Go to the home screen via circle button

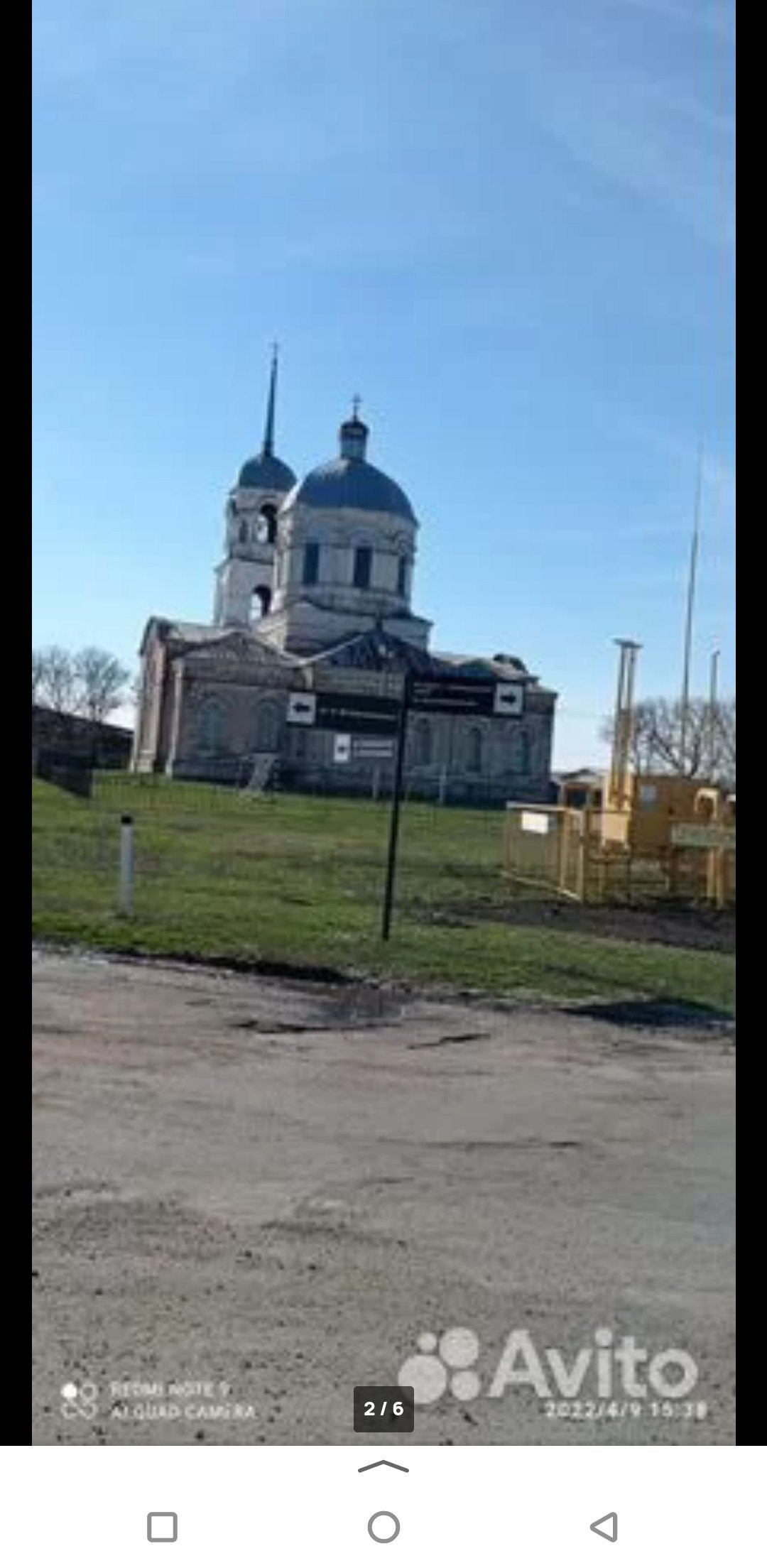(x=383, y=1527)
